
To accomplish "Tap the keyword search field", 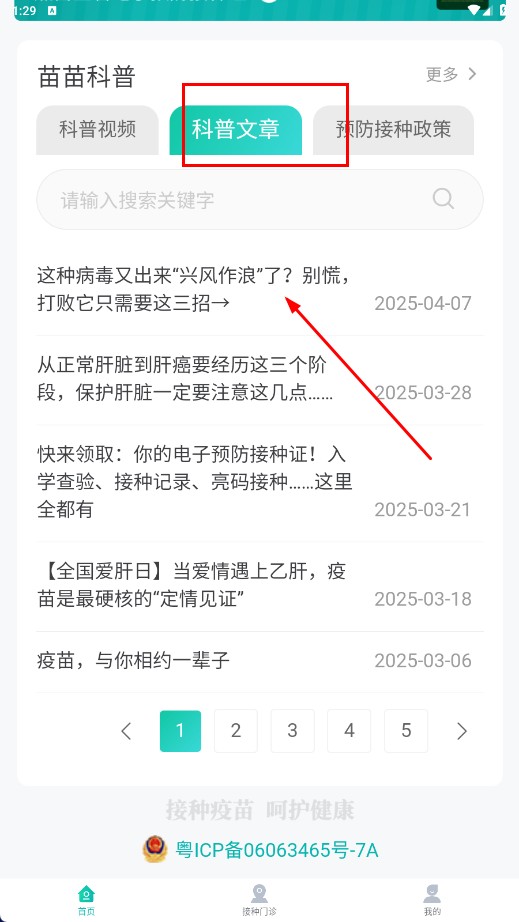I will 260,200.
